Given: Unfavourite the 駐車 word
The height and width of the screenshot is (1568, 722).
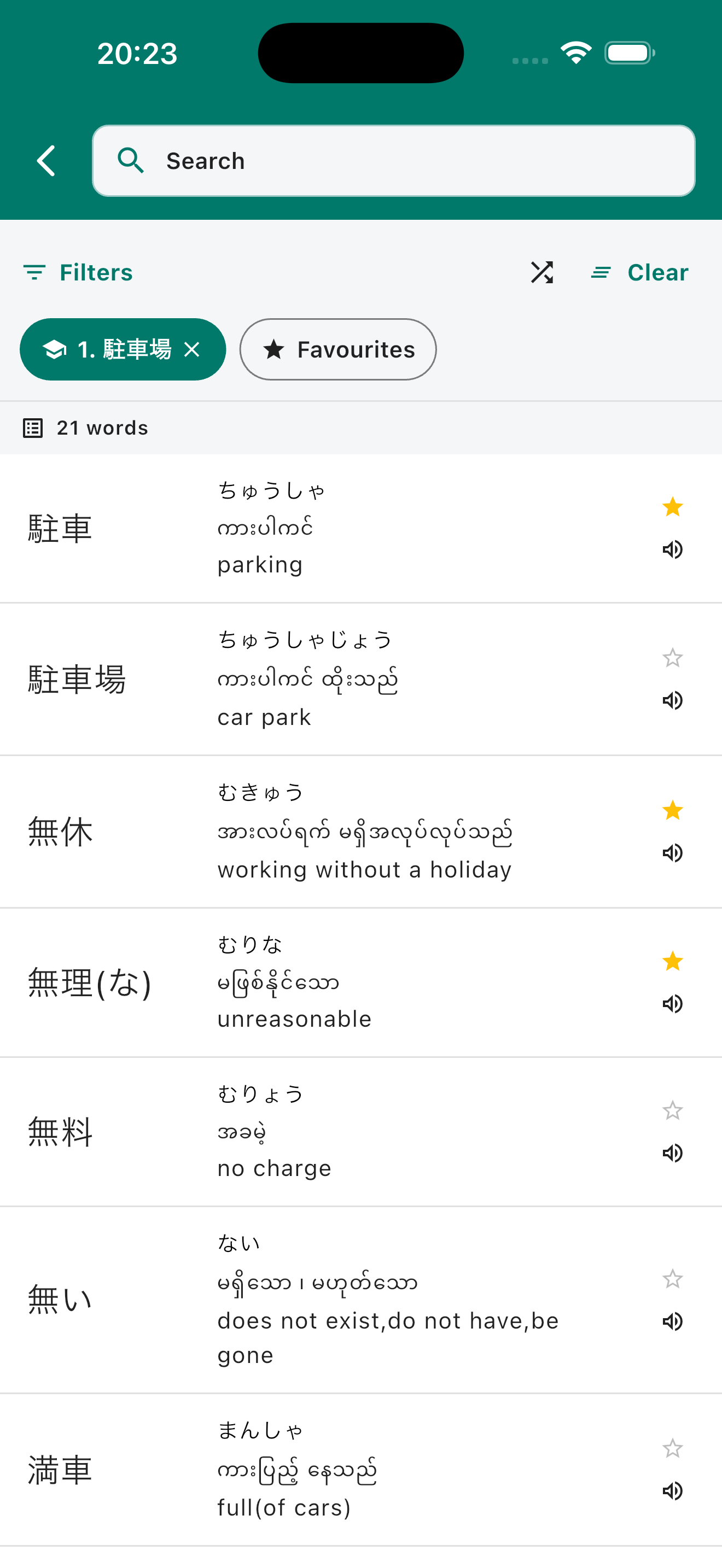Looking at the screenshot, I should tap(673, 506).
